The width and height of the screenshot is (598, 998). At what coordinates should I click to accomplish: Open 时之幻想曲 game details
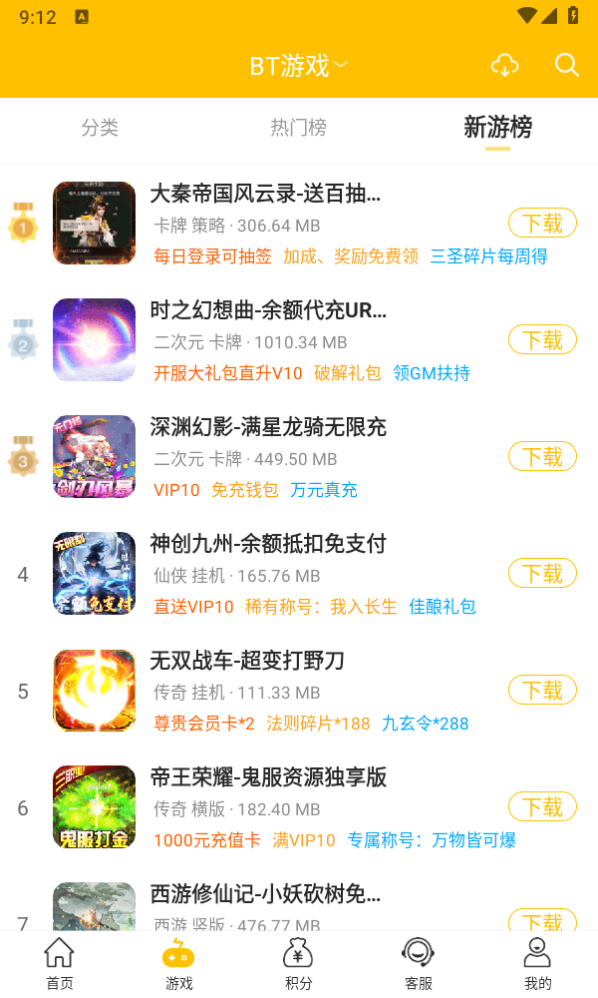point(299,340)
